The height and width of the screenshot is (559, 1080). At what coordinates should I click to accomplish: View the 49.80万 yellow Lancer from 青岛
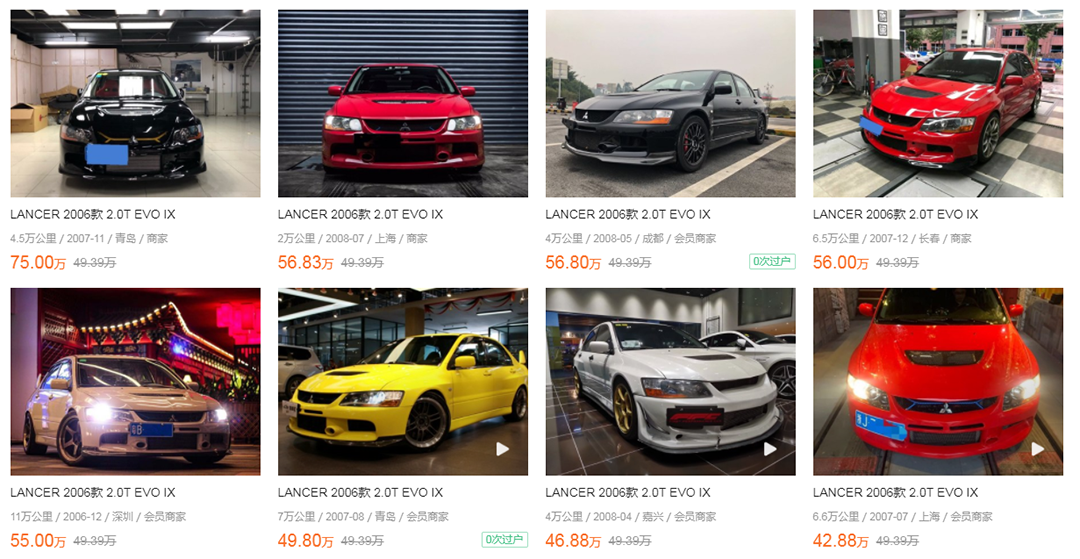coord(402,382)
